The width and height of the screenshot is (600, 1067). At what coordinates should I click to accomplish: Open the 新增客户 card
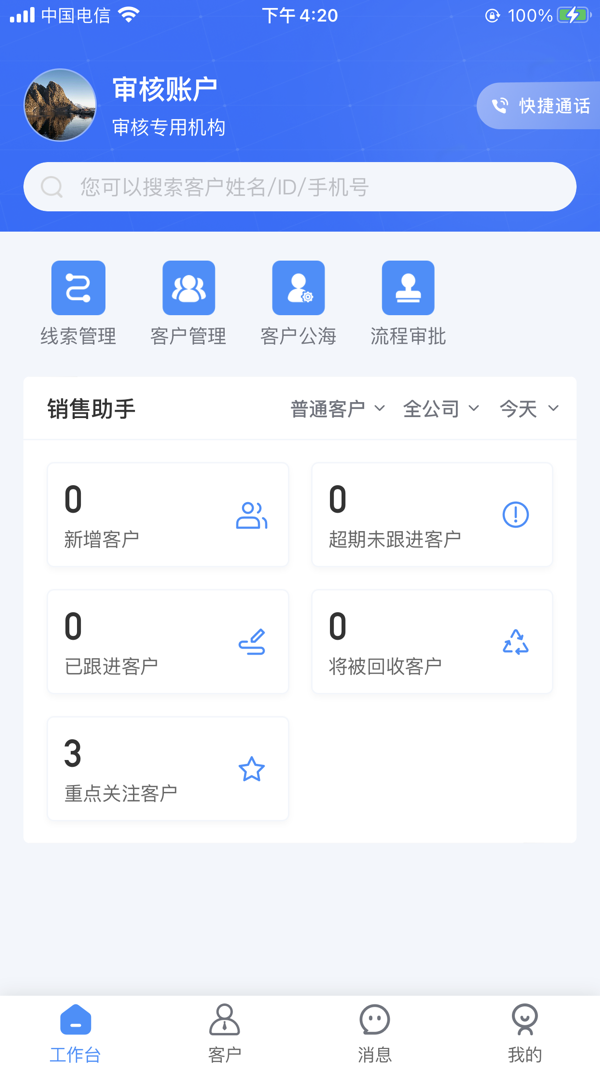[x=168, y=514]
